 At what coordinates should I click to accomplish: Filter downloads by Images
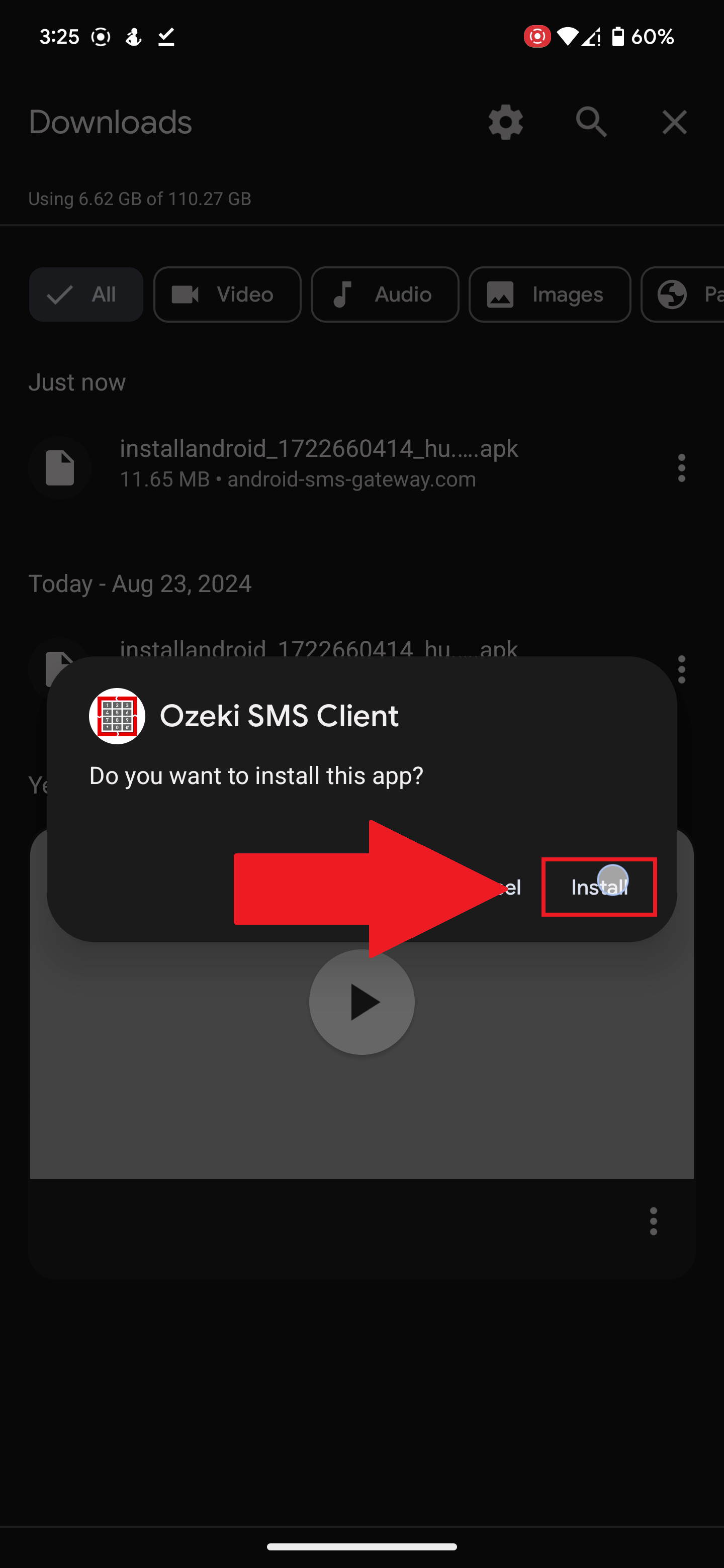[x=549, y=295]
